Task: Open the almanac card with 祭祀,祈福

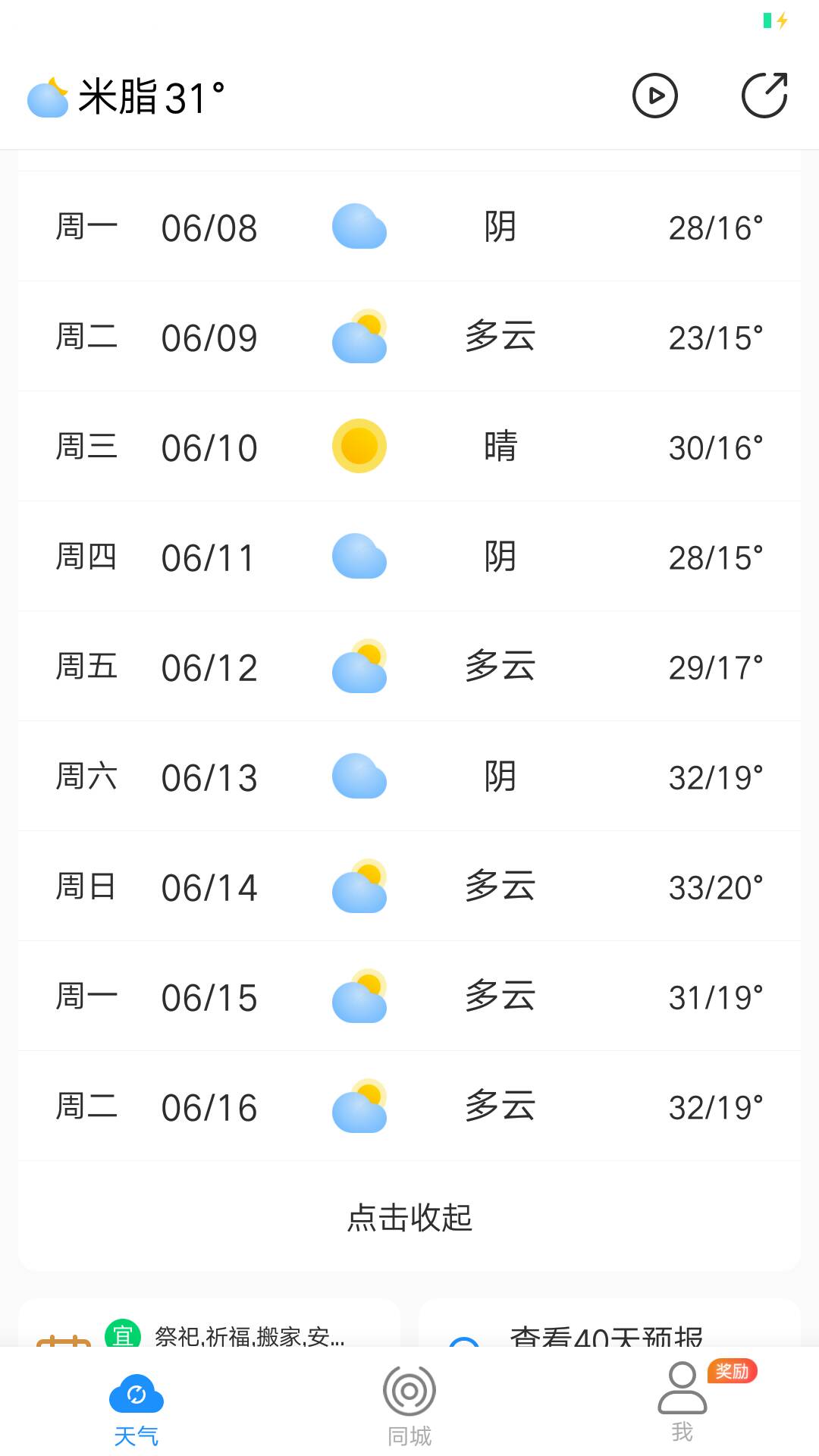Action: (x=209, y=1323)
